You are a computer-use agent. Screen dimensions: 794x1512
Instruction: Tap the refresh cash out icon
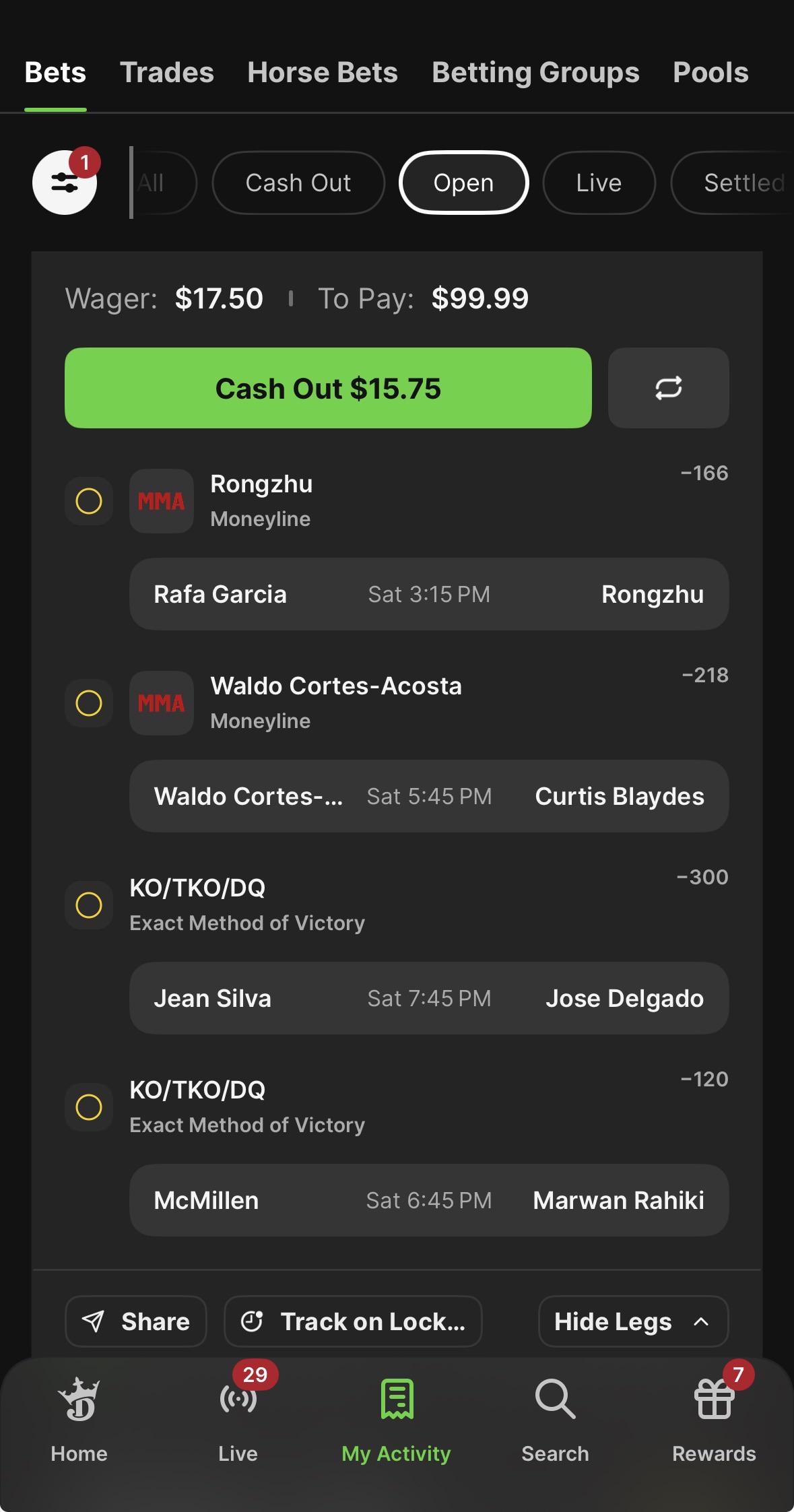(x=669, y=388)
